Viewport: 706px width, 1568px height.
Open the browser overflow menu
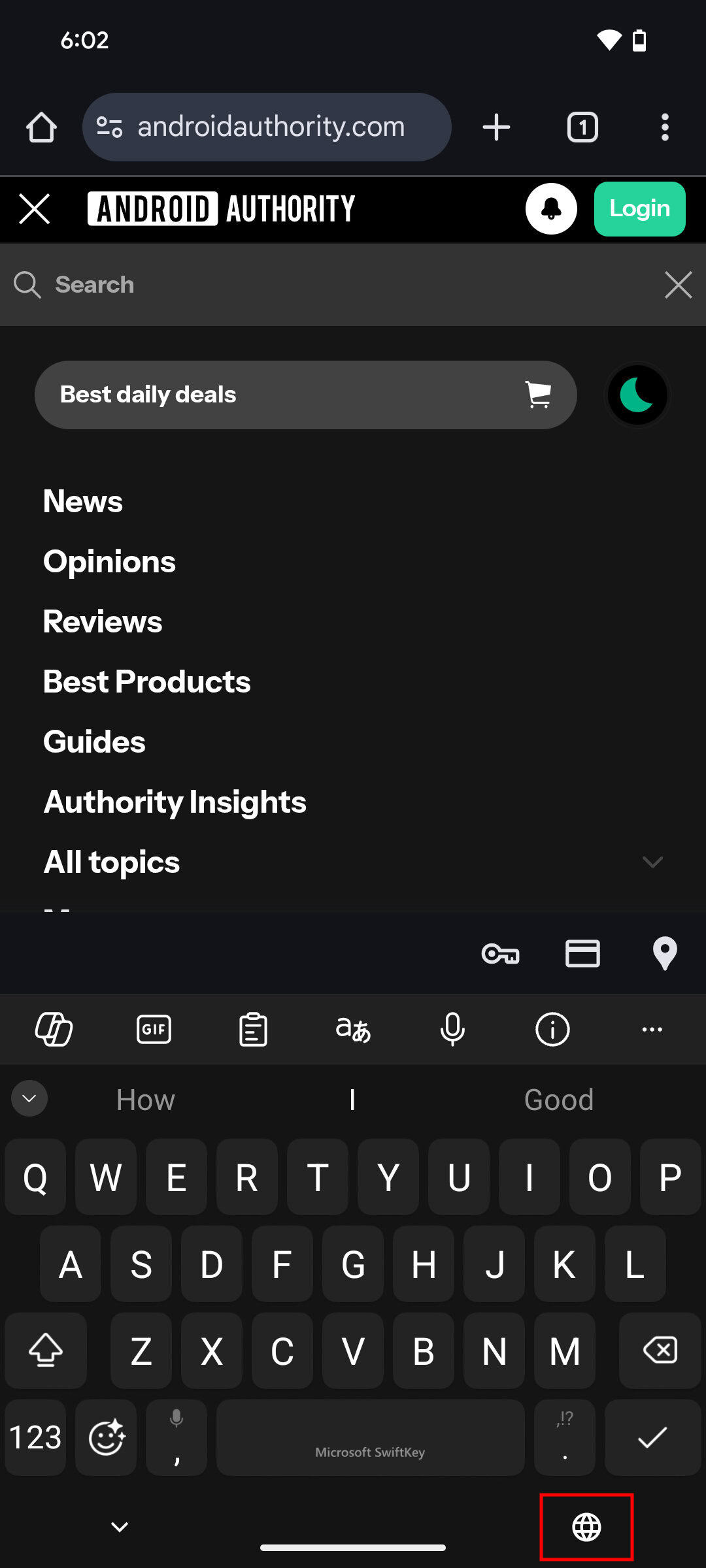665,127
